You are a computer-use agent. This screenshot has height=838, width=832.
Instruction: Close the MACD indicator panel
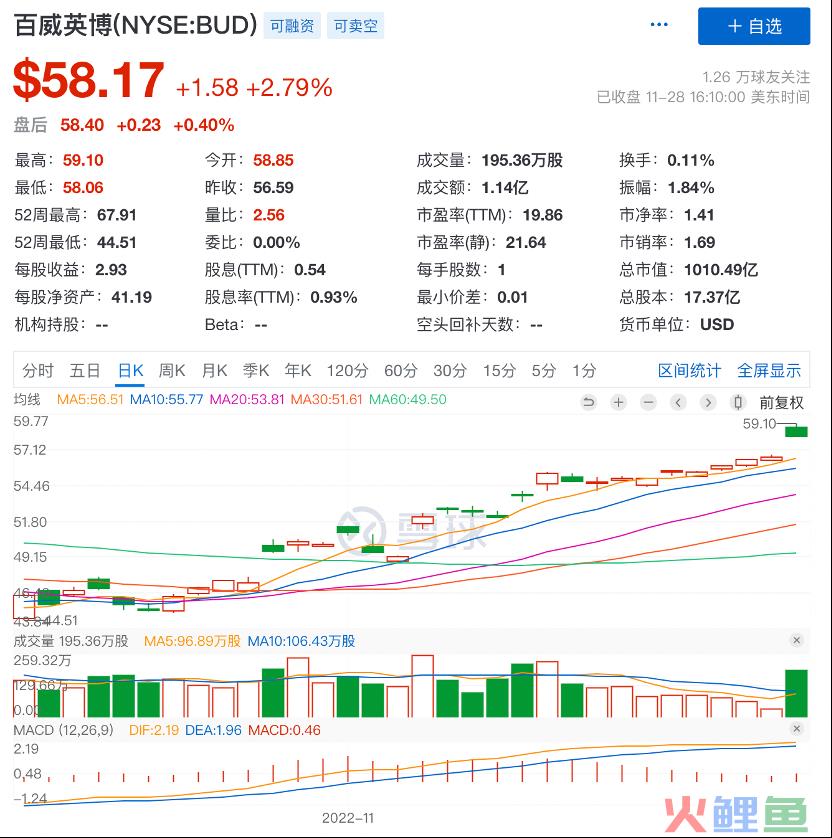797,730
